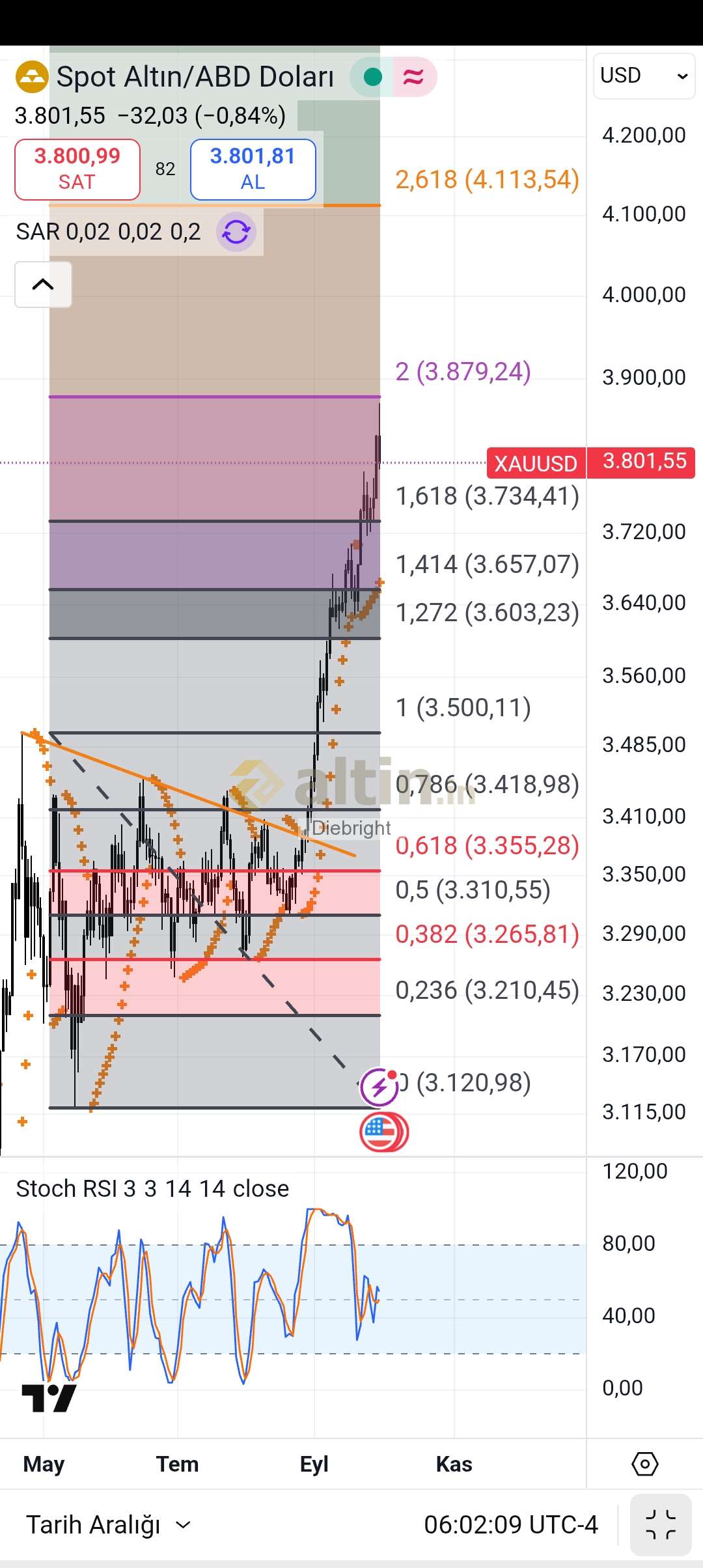This screenshot has width=703, height=1568.
Task: Tap the green market-status dot
Action: (372, 77)
